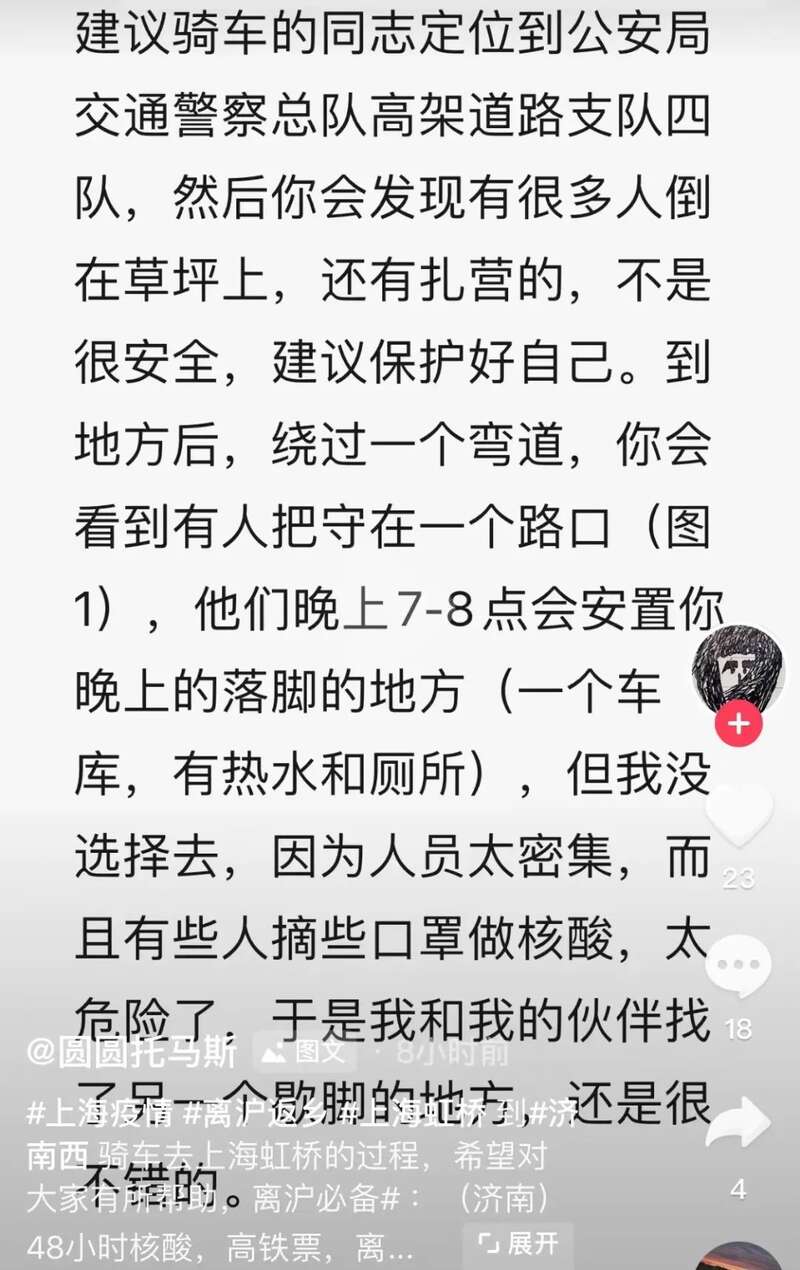This screenshot has height=1270, width=800.
Task: Expand the caption with 展开
Action: [x=519, y=1243]
